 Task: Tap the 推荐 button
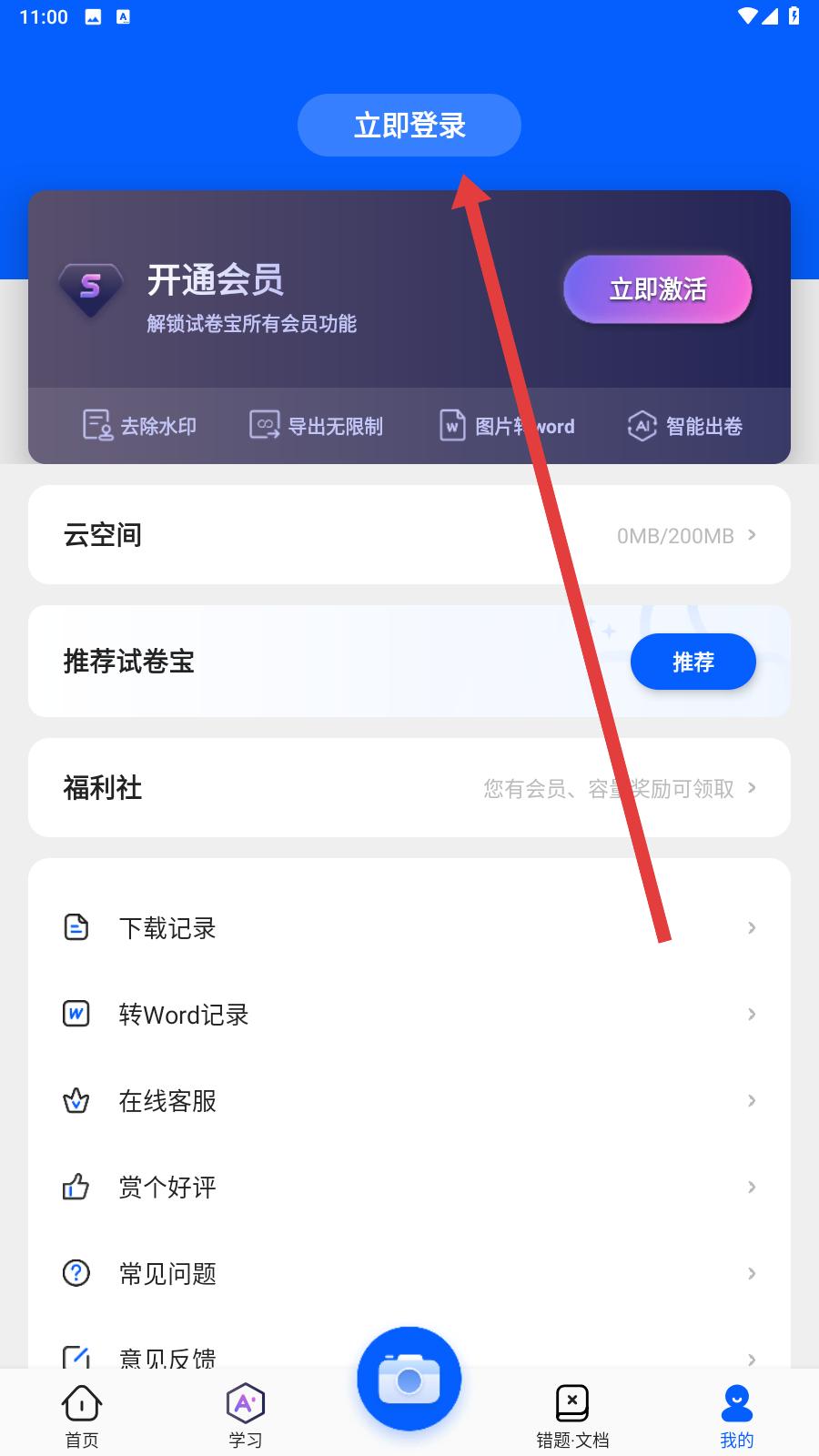click(693, 662)
